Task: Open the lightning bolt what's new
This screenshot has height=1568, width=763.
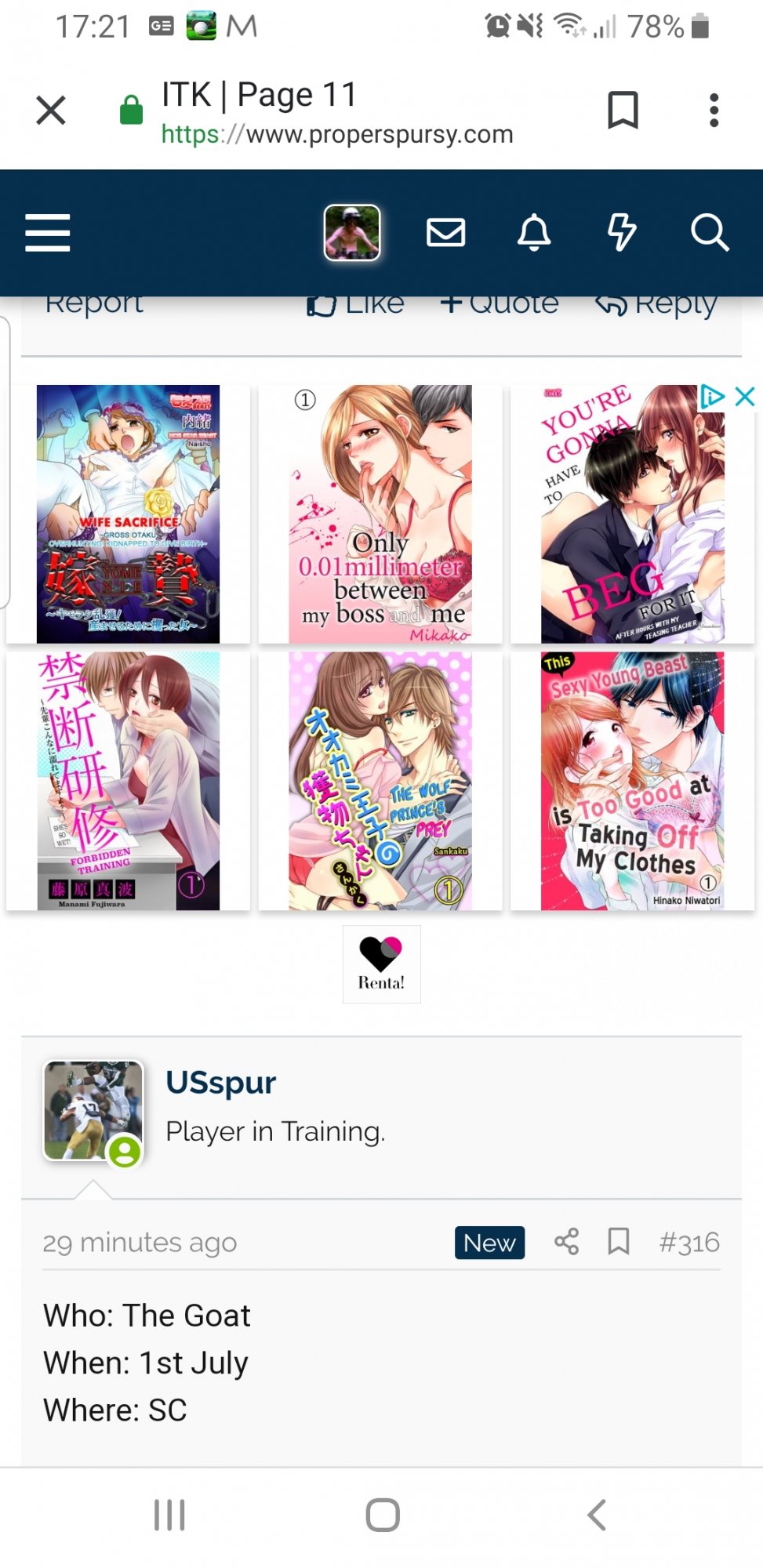Action: click(622, 233)
